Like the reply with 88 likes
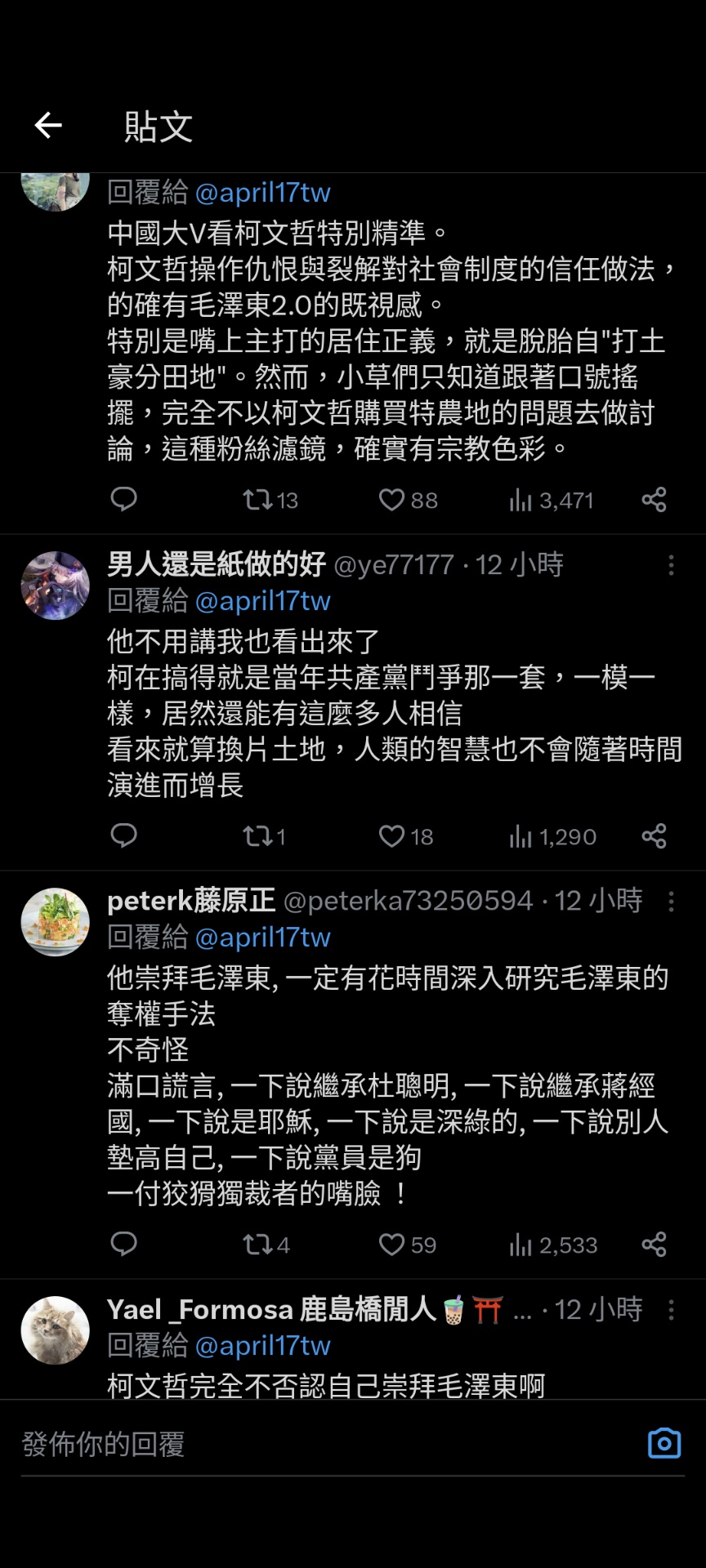706x1568 pixels. [x=392, y=500]
